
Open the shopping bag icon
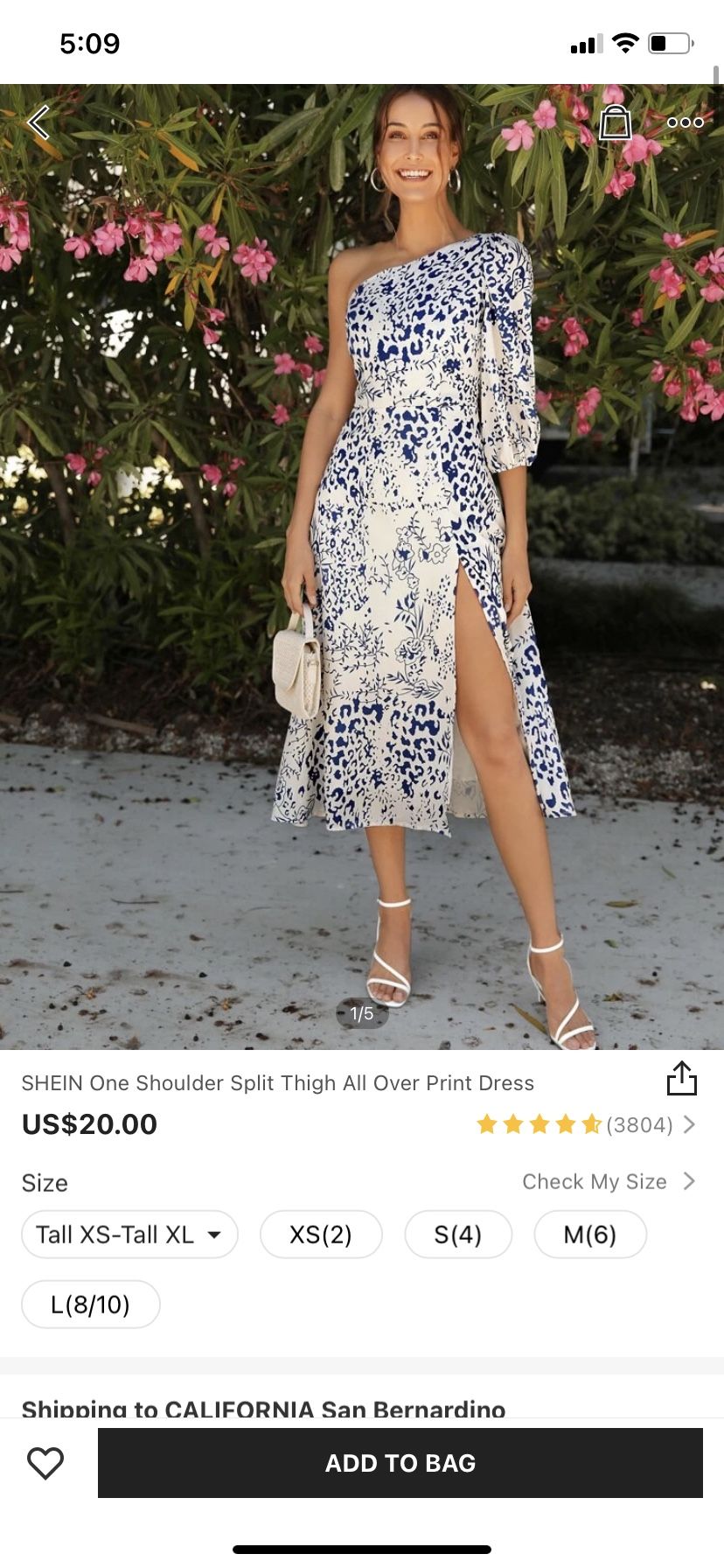[616, 122]
